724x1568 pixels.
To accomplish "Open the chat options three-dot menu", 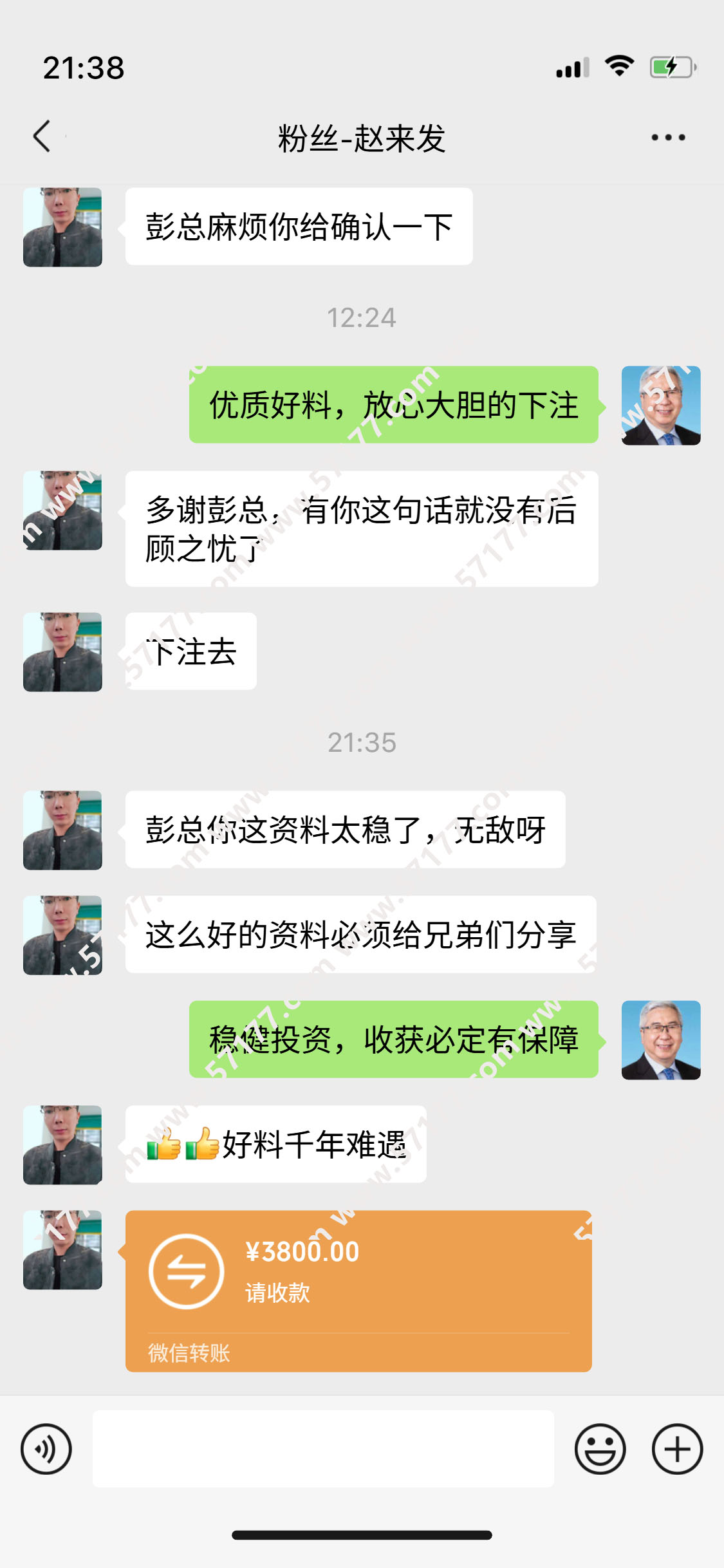I will [x=667, y=137].
